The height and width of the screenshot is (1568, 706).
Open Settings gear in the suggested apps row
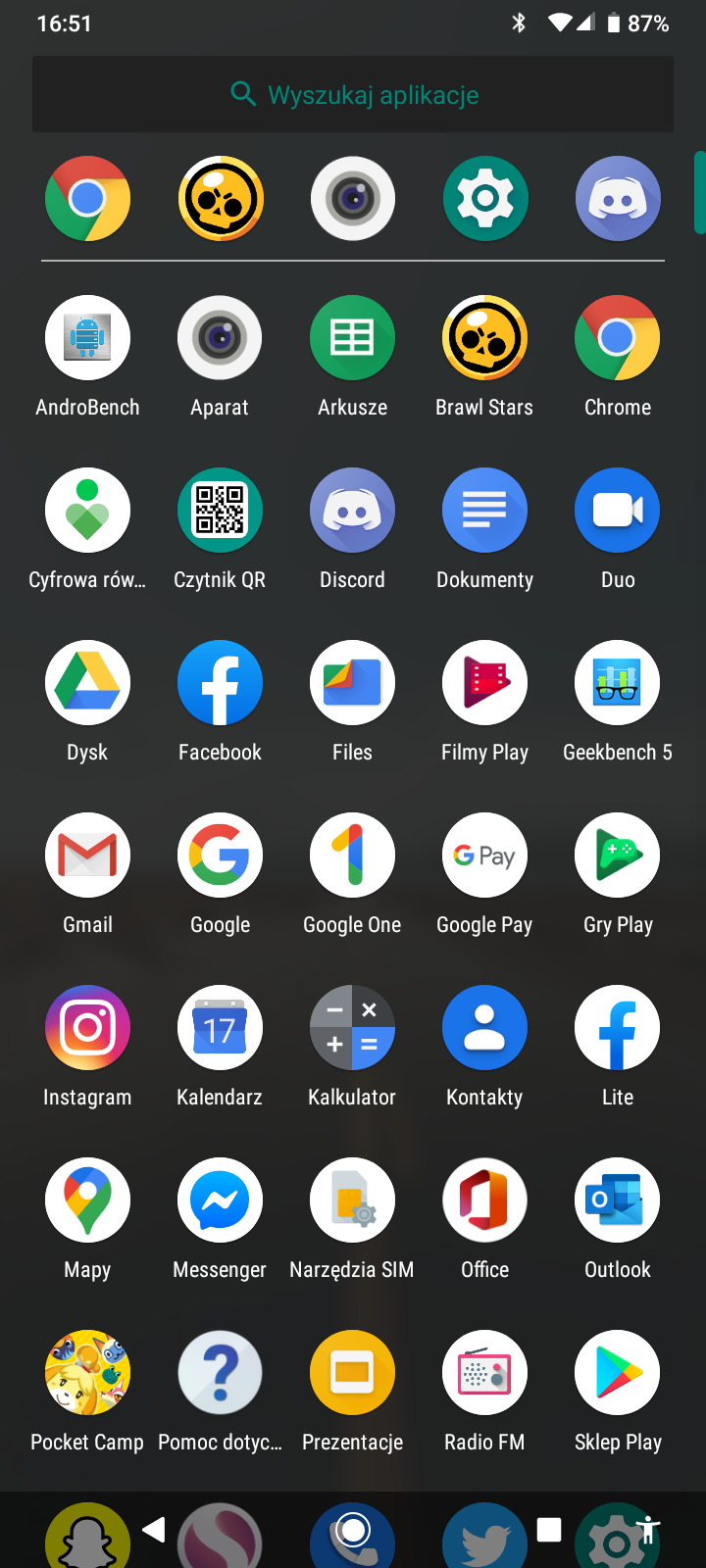point(485,199)
